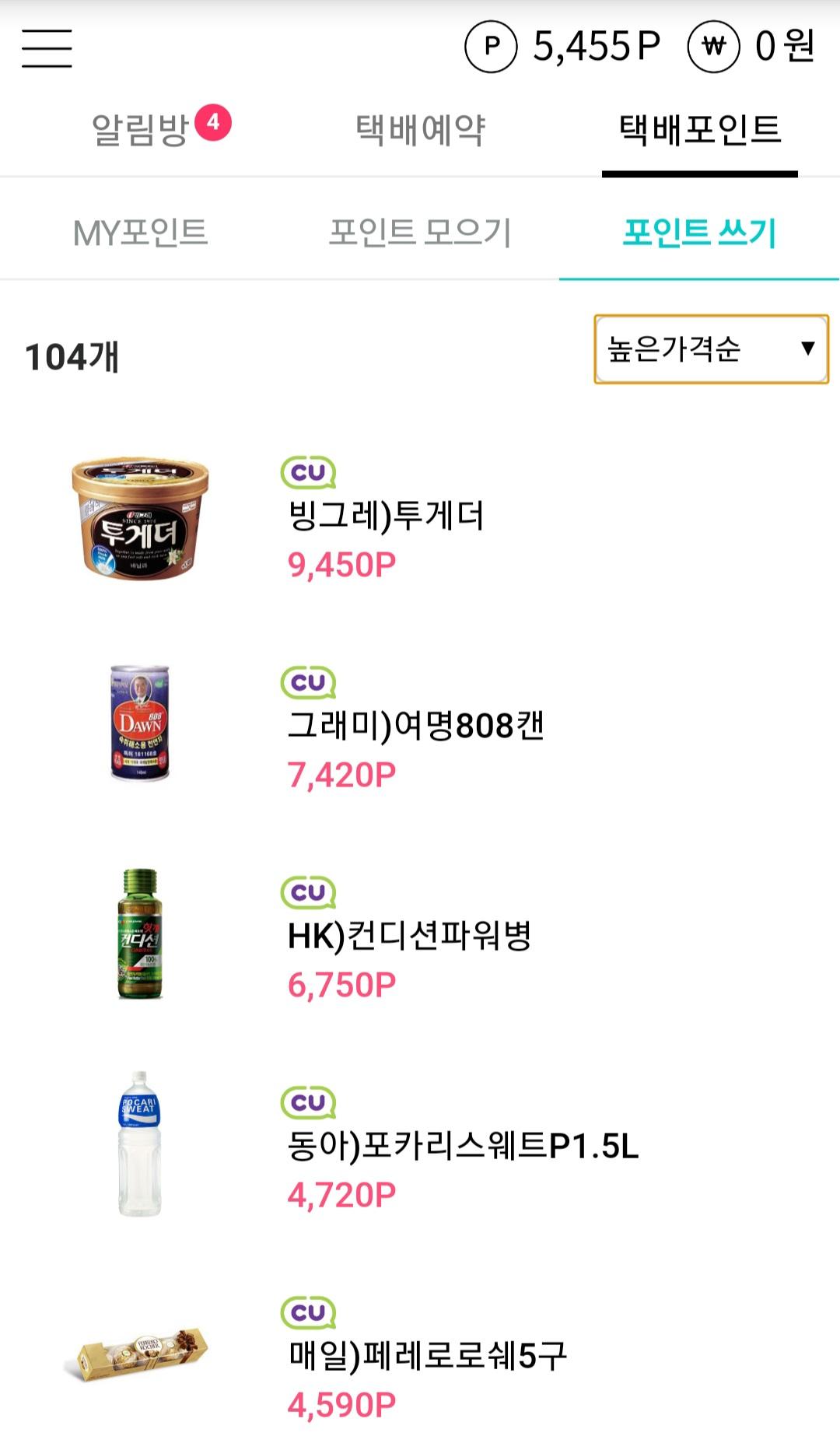Open HK)컨디션파워병 product details
The height and width of the screenshot is (1436, 840).
click(x=409, y=936)
